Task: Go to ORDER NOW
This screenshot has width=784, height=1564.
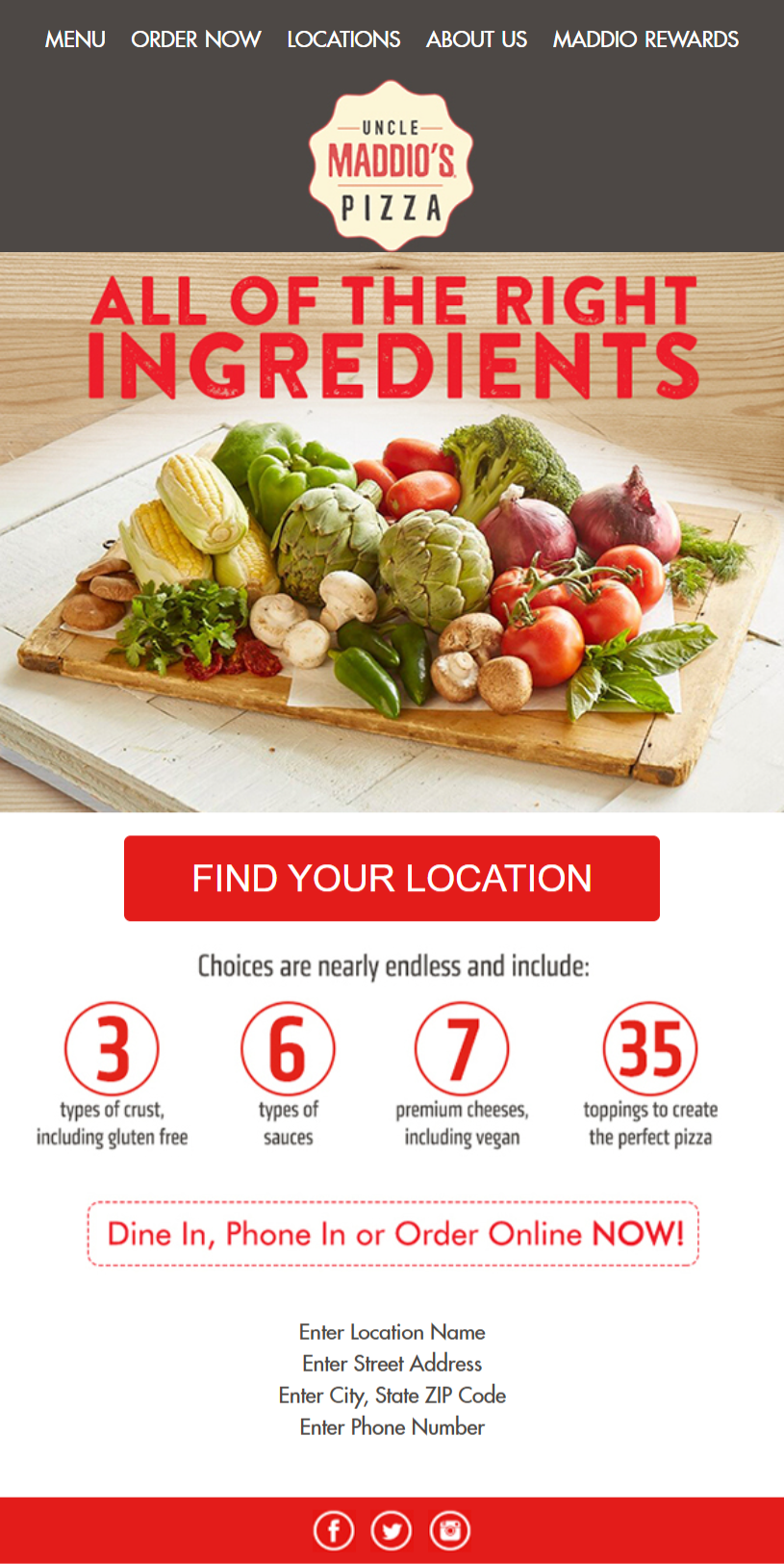Action: click(x=196, y=39)
